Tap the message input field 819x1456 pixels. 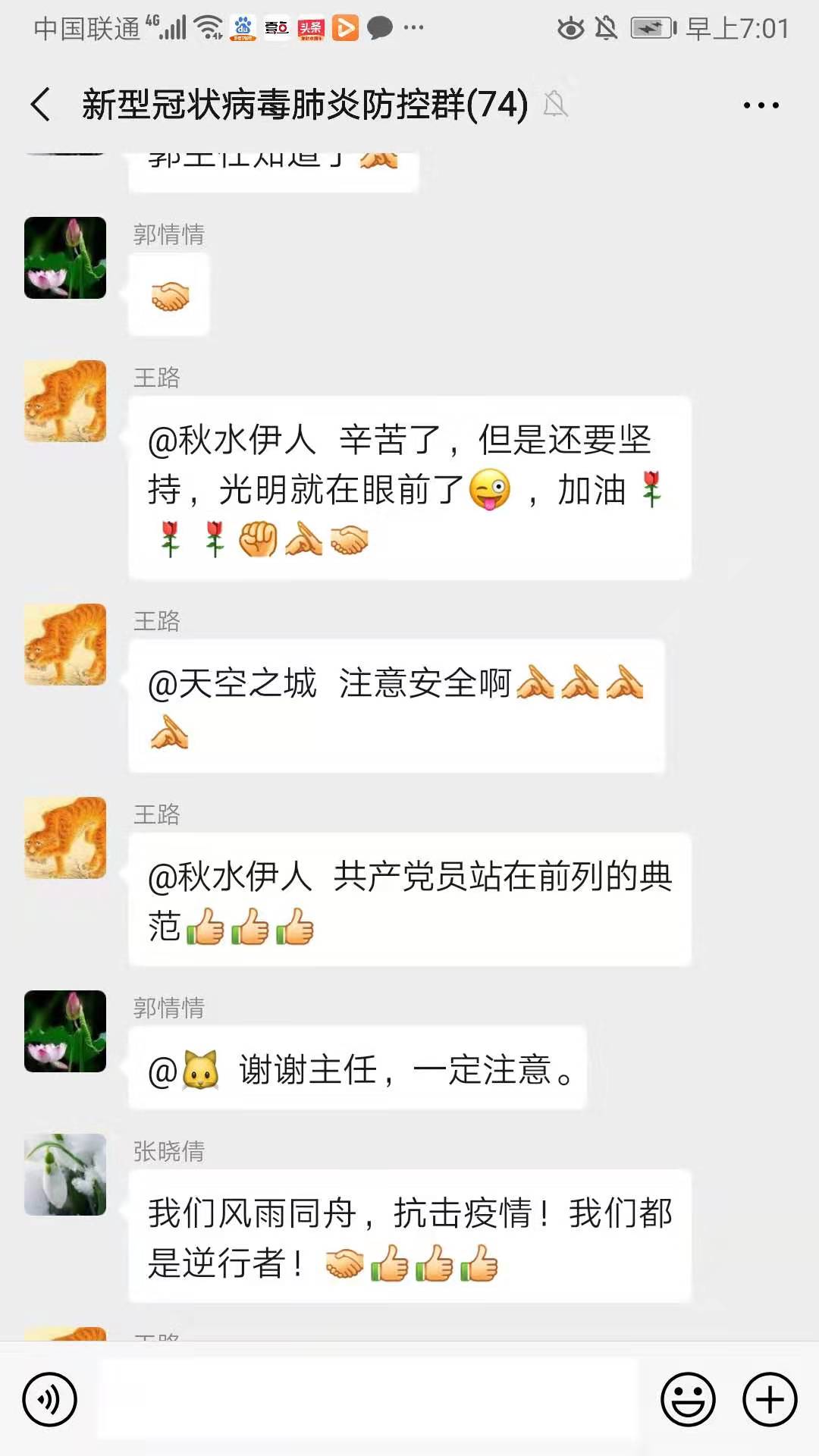click(367, 1399)
